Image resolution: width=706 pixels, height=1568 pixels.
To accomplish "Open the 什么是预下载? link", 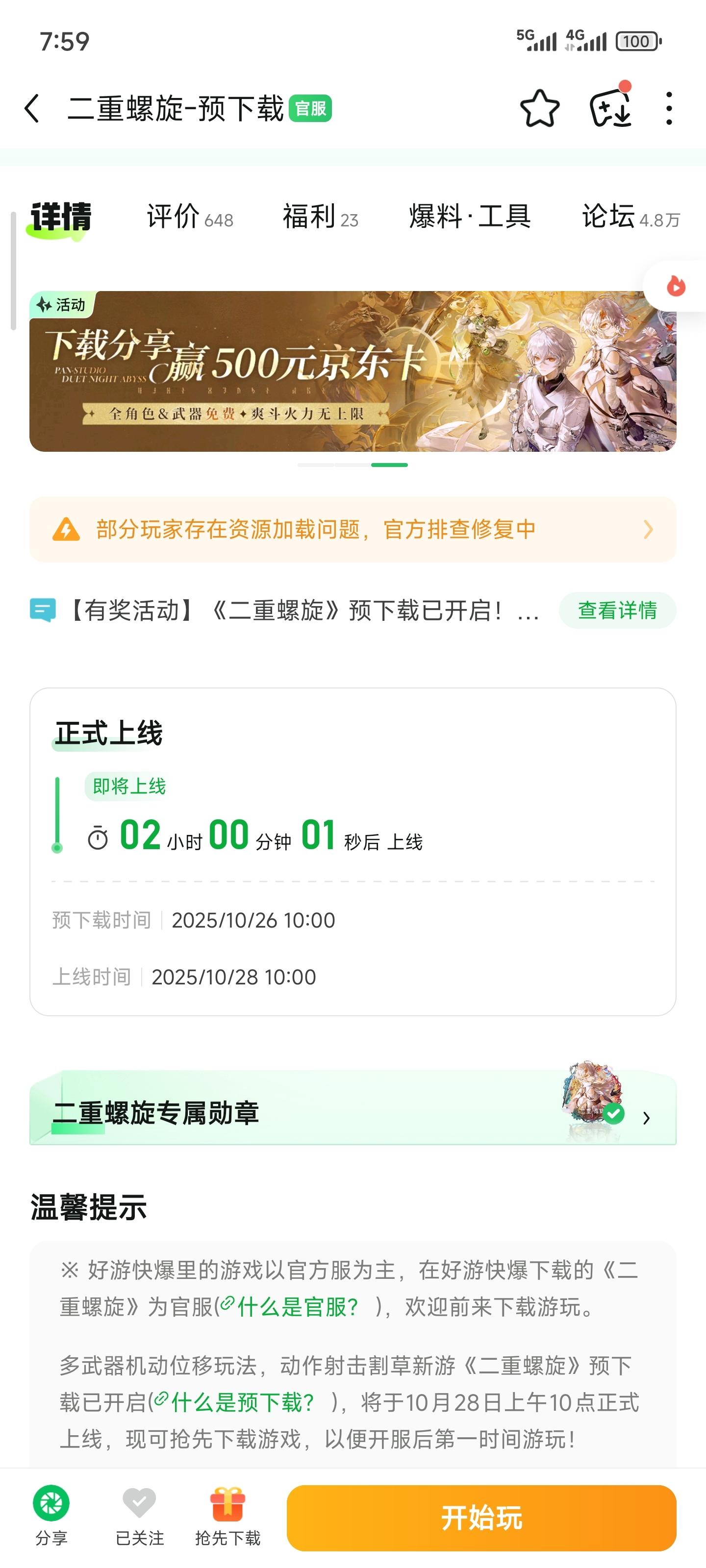I will coord(241,1402).
